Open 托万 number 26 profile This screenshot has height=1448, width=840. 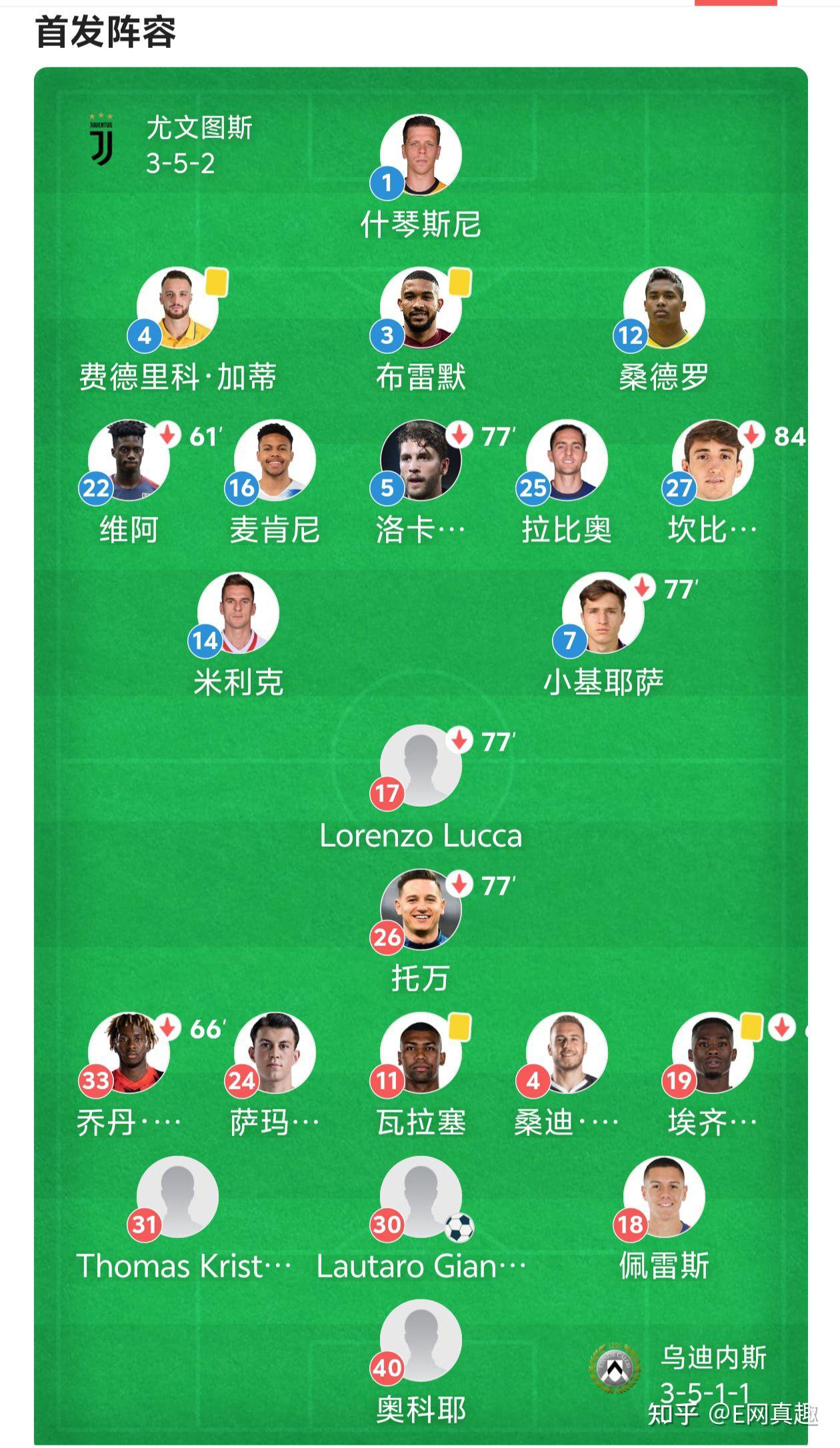pos(421,909)
